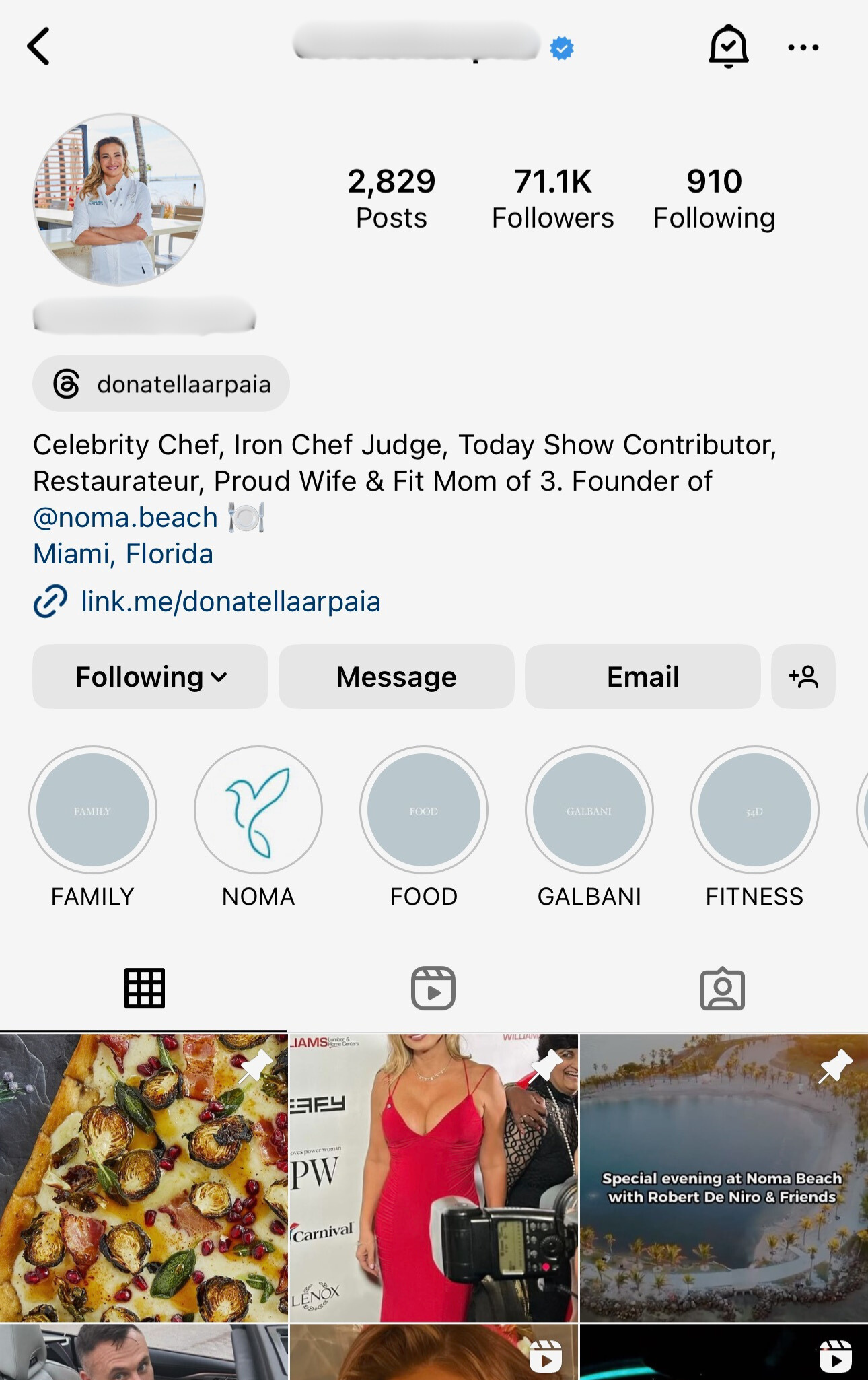The height and width of the screenshot is (1380, 868).
Task: Tap the Email button
Action: pyautogui.click(x=643, y=677)
